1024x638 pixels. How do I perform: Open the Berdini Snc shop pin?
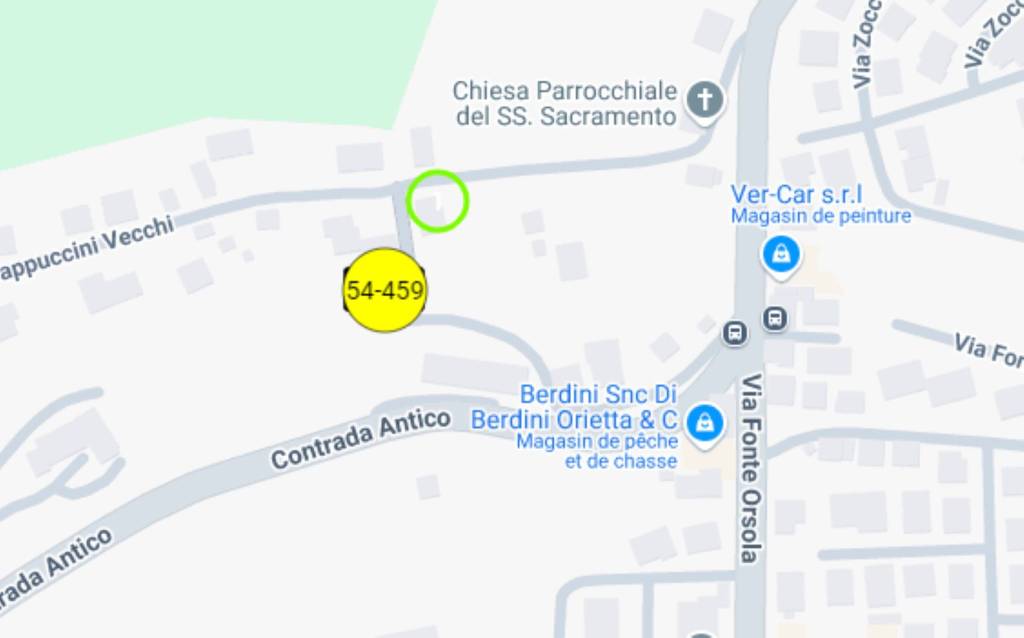point(705,420)
